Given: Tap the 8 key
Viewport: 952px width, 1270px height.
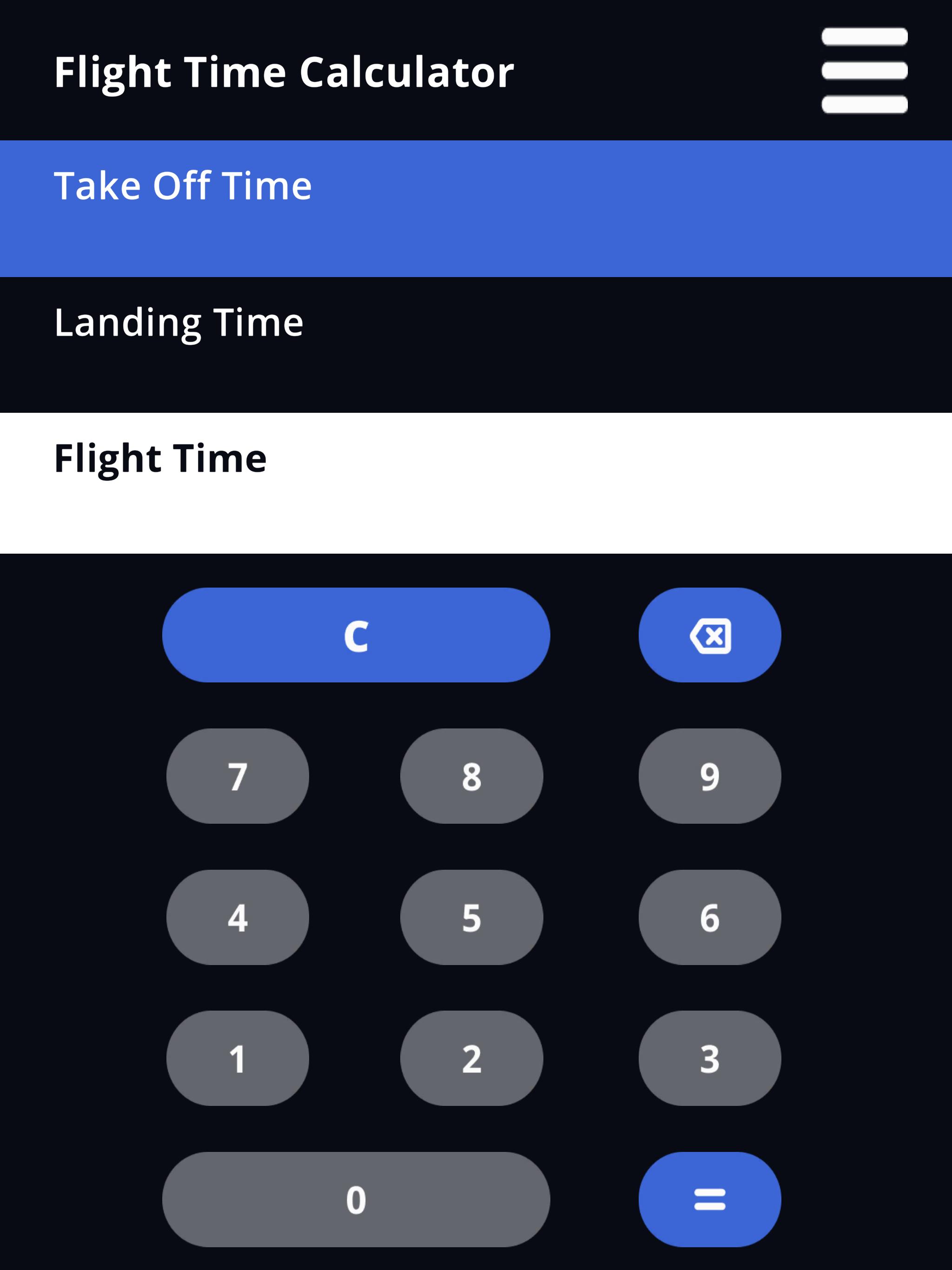Looking at the screenshot, I should [471, 776].
